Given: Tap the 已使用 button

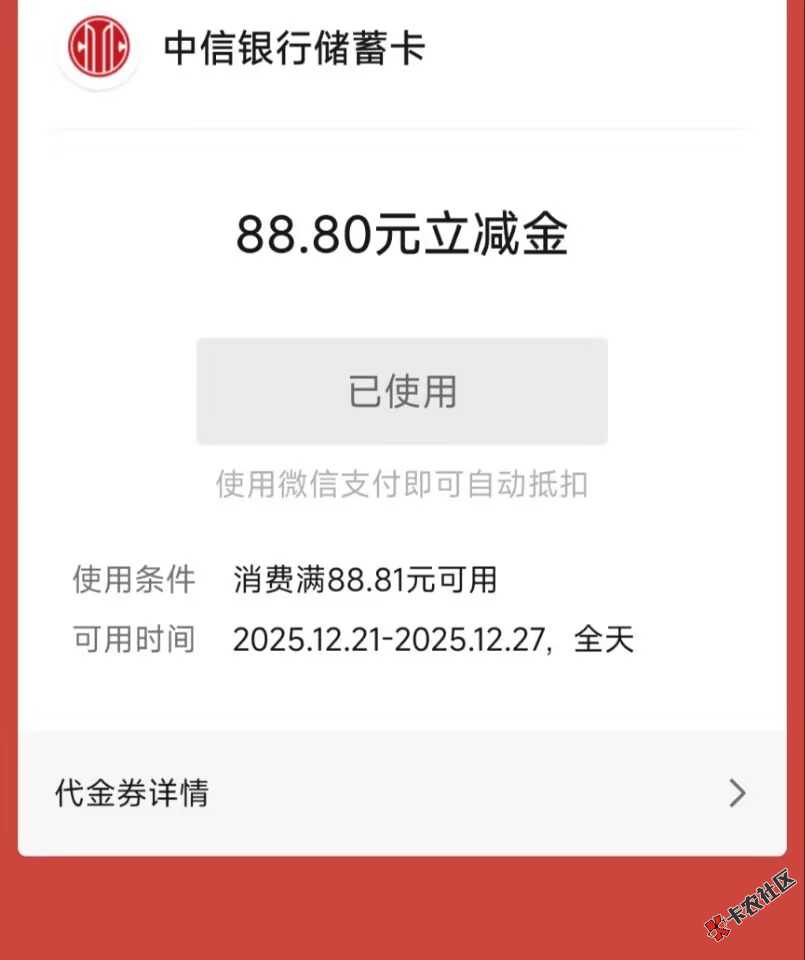Looking at the screenshot, I should 402,391.
